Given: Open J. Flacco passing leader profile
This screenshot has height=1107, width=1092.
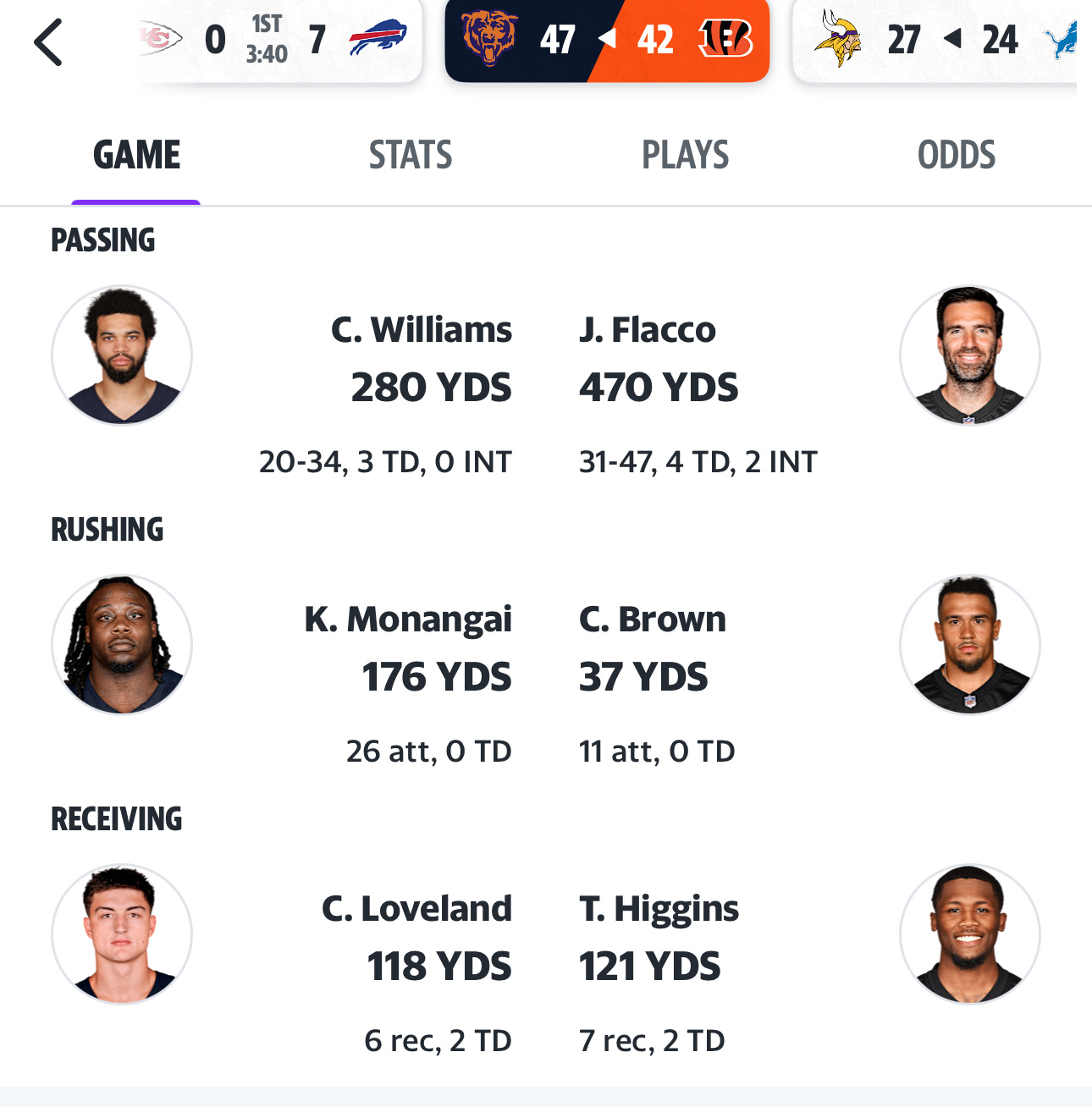Looking at the screenshot, I should click(x=969, y=355).
